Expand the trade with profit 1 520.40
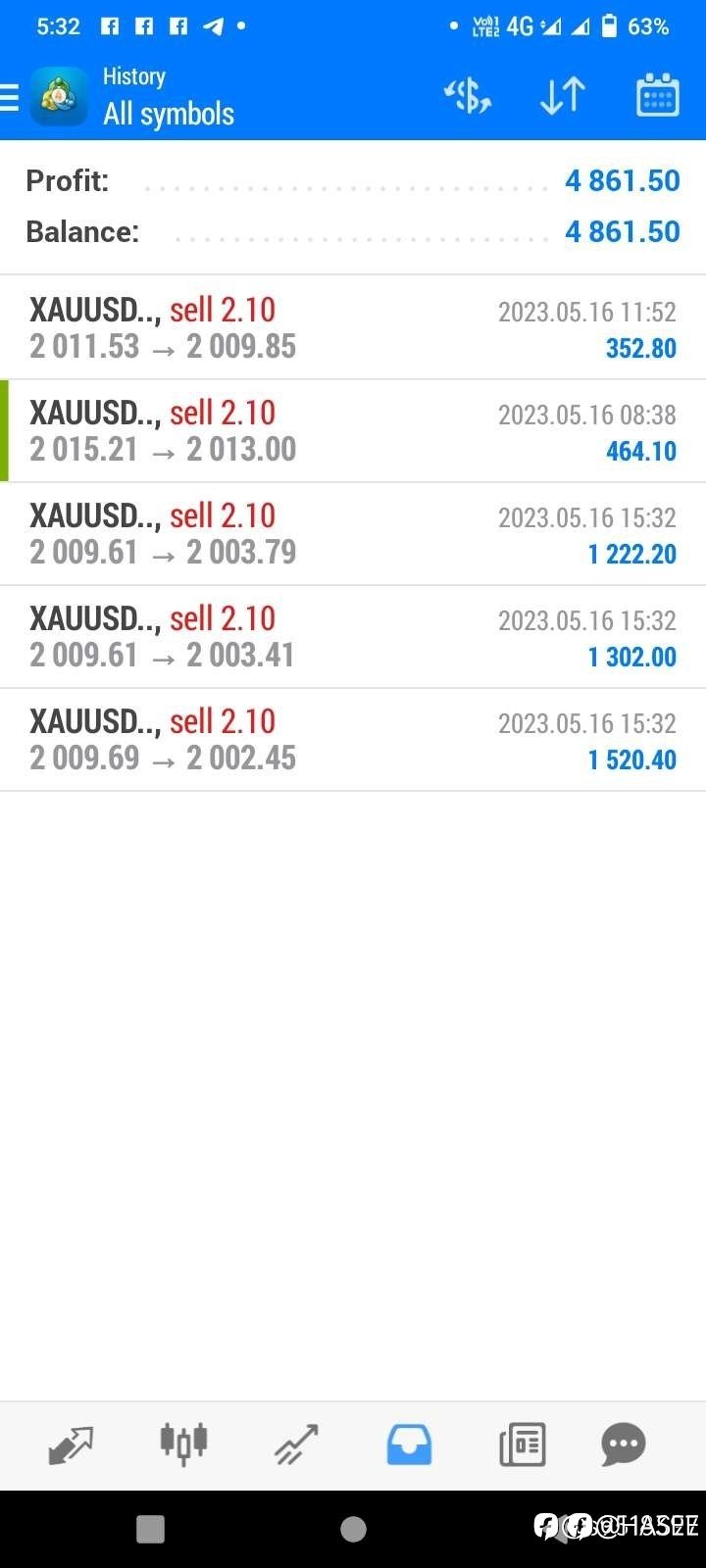The width and height of the screenshot is (706, 1568). click(x=353, y=740)
